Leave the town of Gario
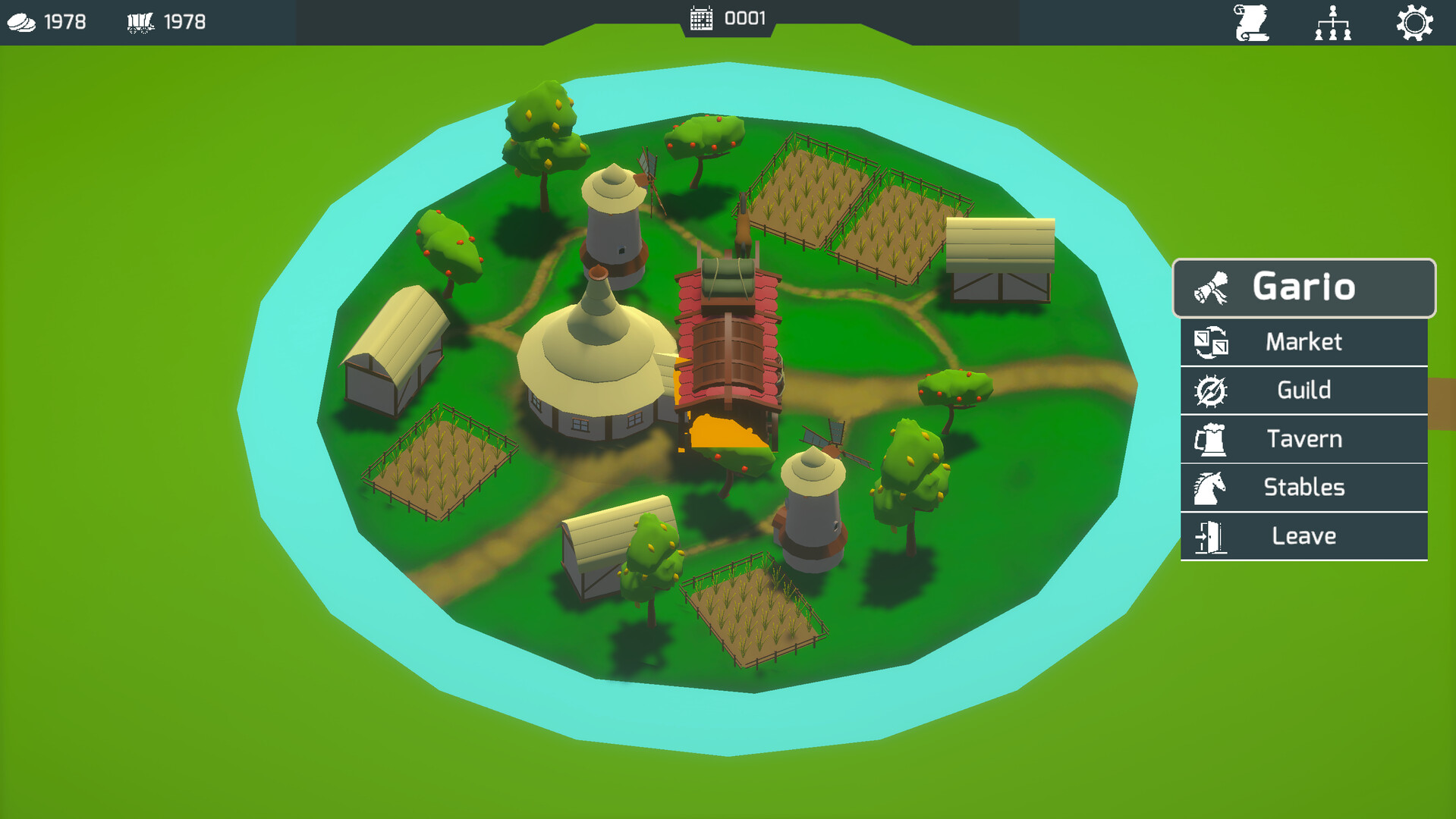1456x819 pixels. 1303,536
